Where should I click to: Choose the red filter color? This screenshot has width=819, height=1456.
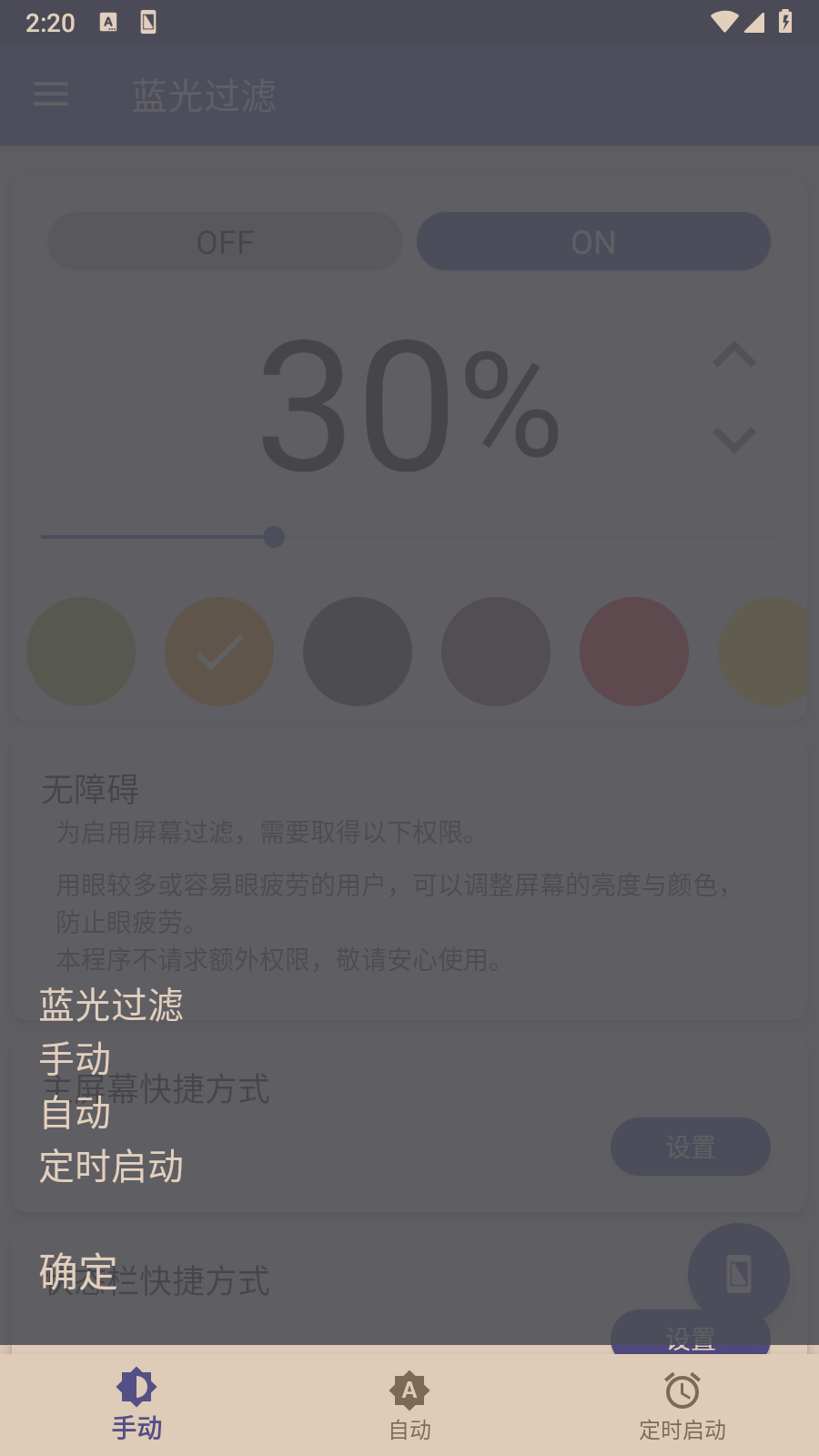pyautogui.click(x=634, y=652)
